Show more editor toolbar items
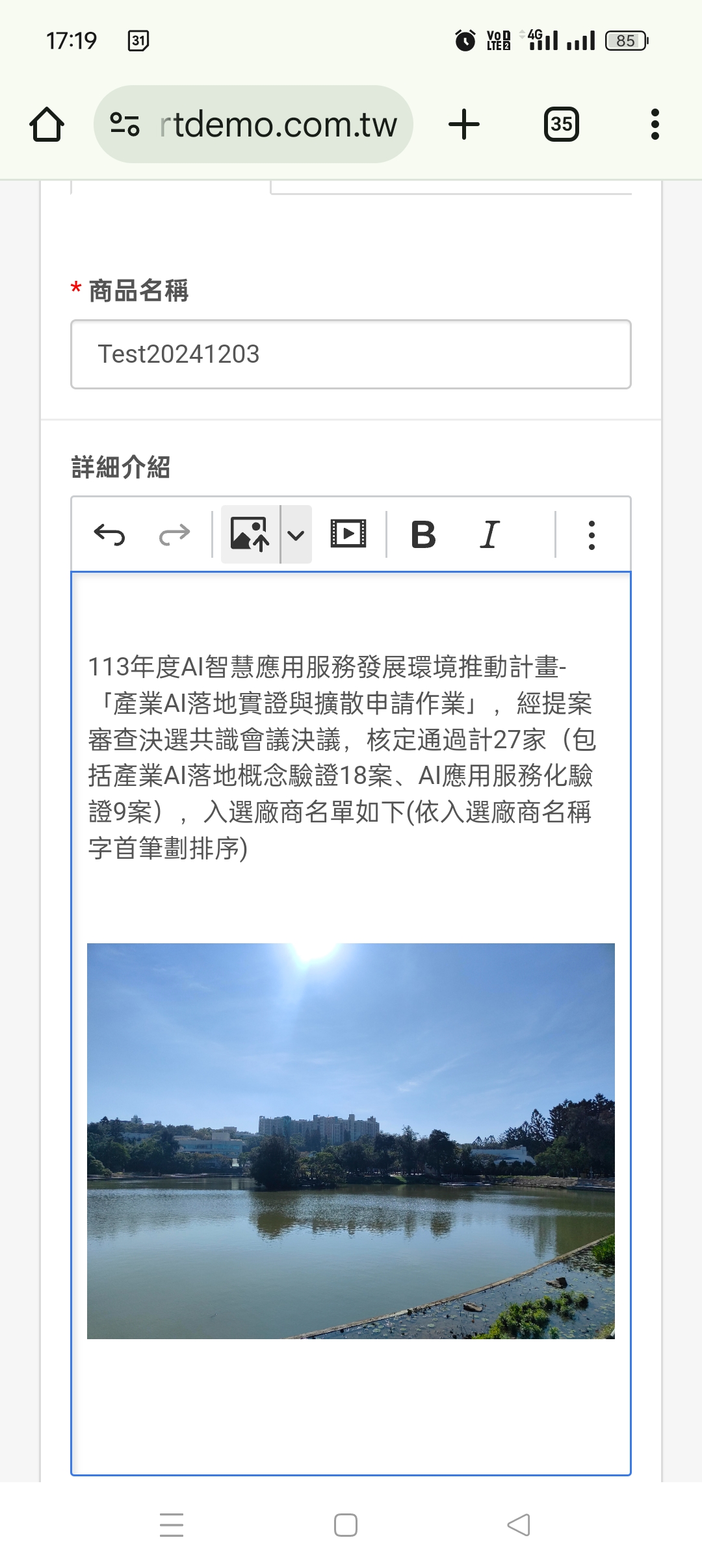 pos(591,534)
